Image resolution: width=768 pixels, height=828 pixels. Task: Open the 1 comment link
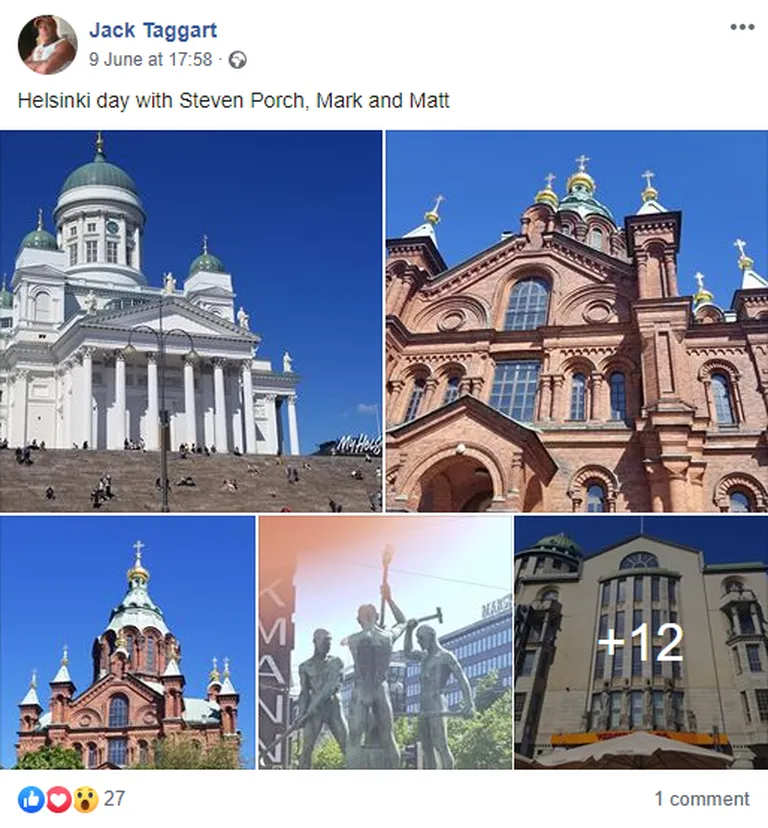pyautogui.click(x=701, y=799)
